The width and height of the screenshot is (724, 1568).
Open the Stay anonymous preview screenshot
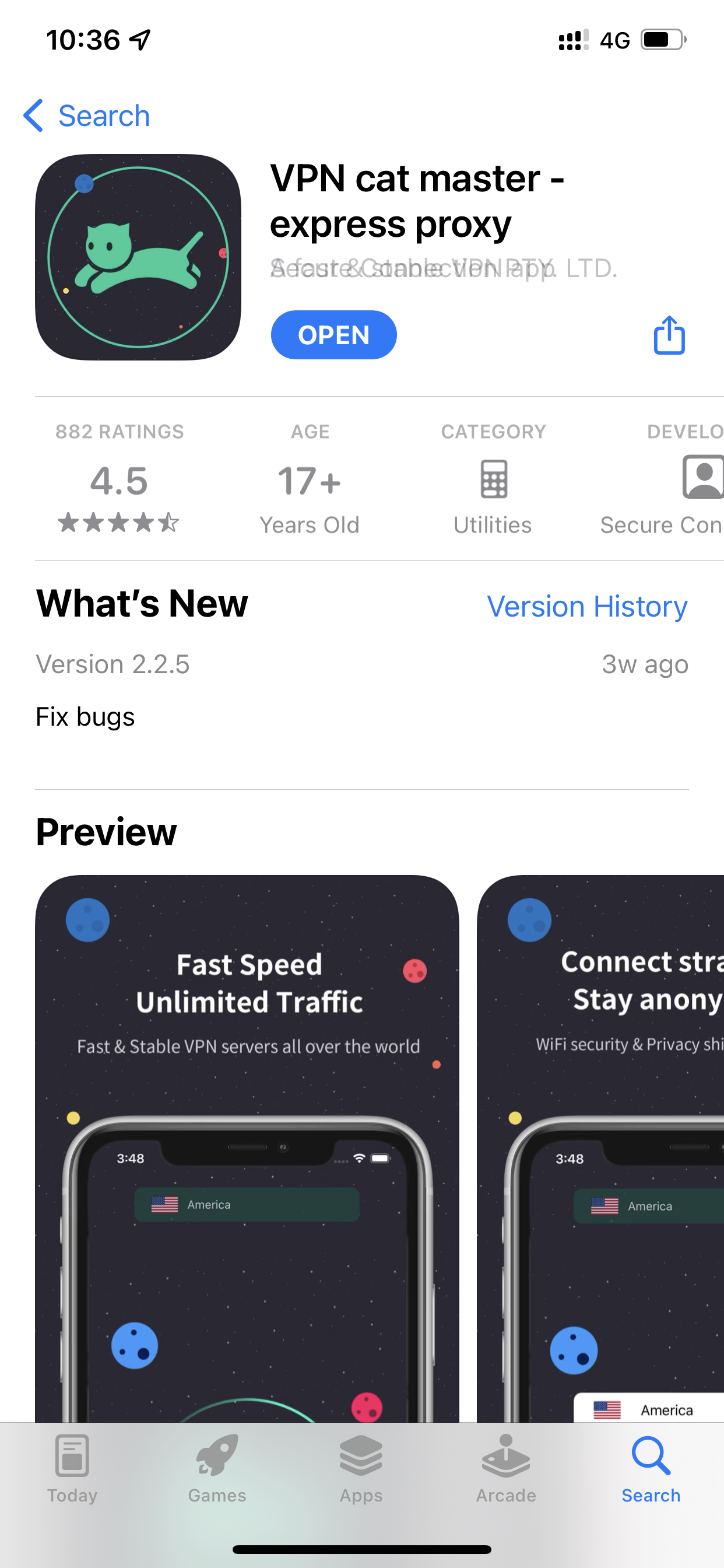(600, 1149)
